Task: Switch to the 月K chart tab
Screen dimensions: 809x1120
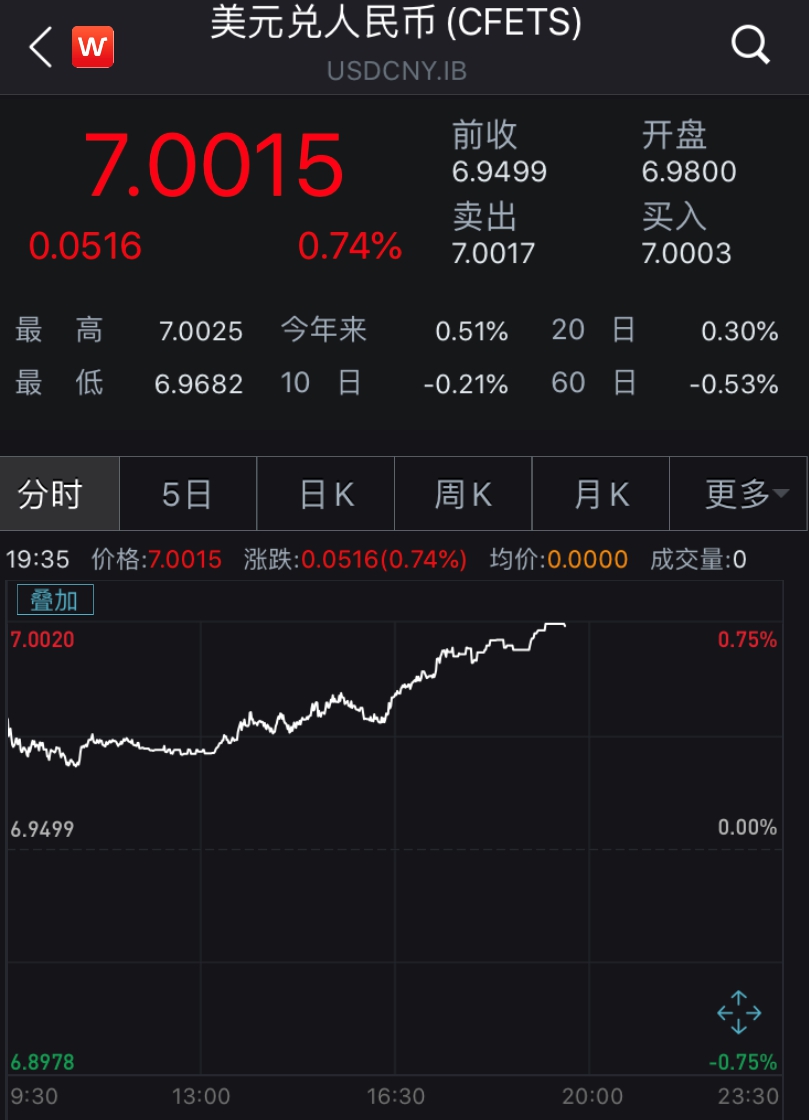Action: click(x=601, y=494)
